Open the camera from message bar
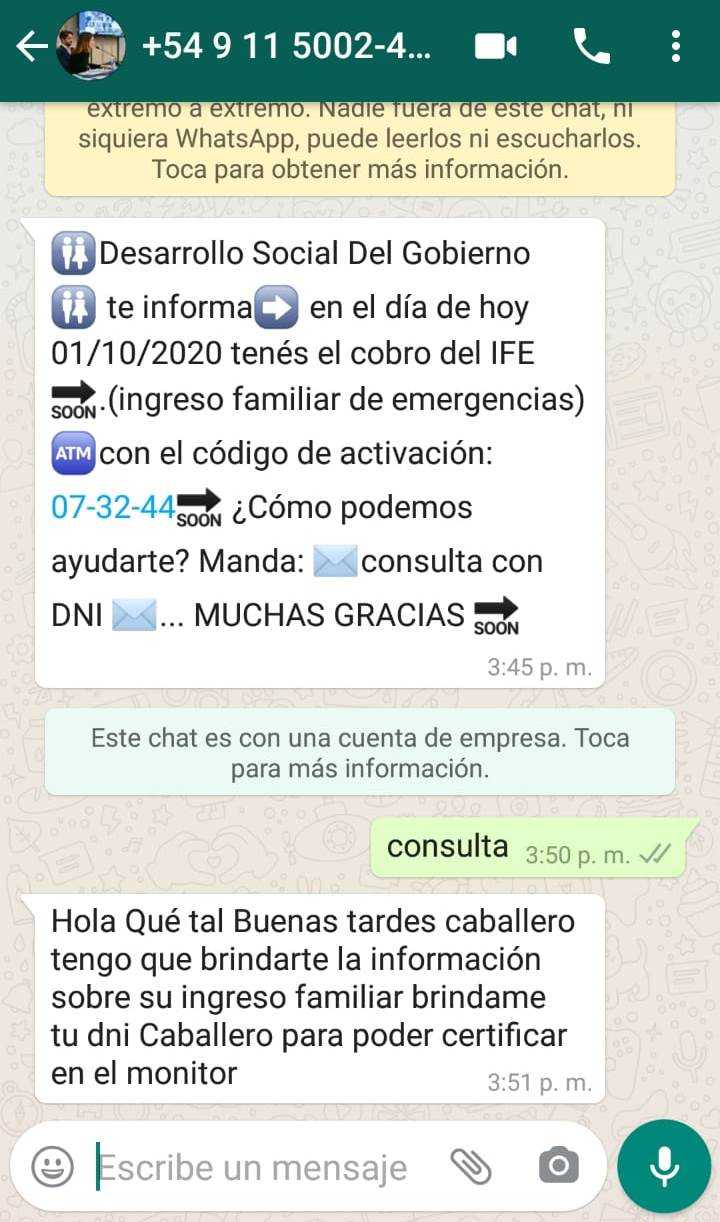720x1222 pixels. pyautogui.click(x=558, y=1166)
